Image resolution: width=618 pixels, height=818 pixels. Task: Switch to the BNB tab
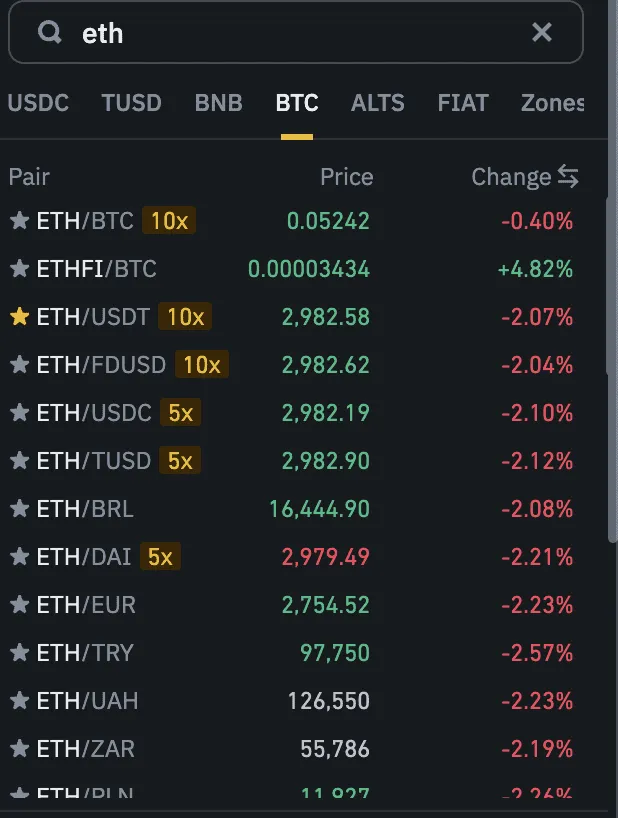(x=218, y=103)
